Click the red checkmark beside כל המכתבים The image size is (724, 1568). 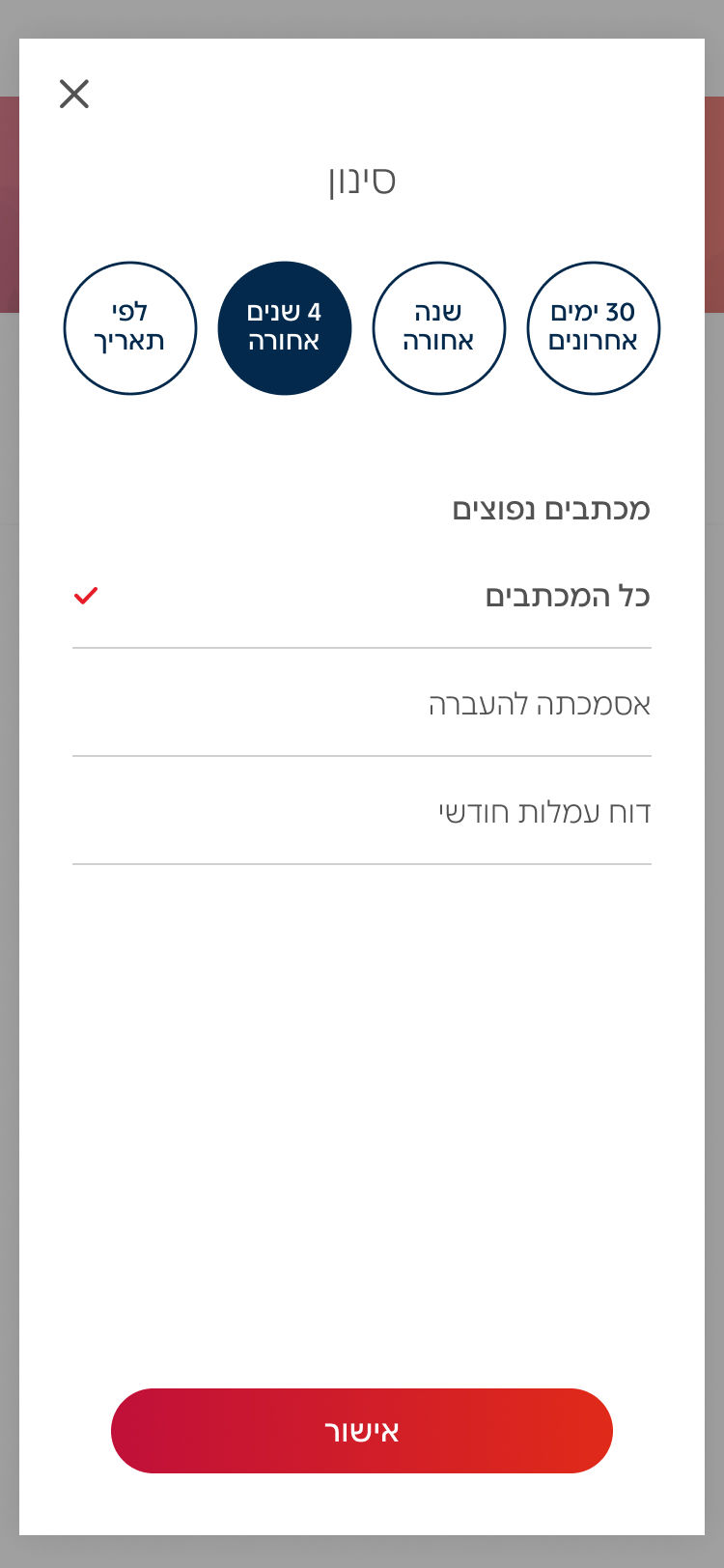pyautogui.click(x=87, y=596)
